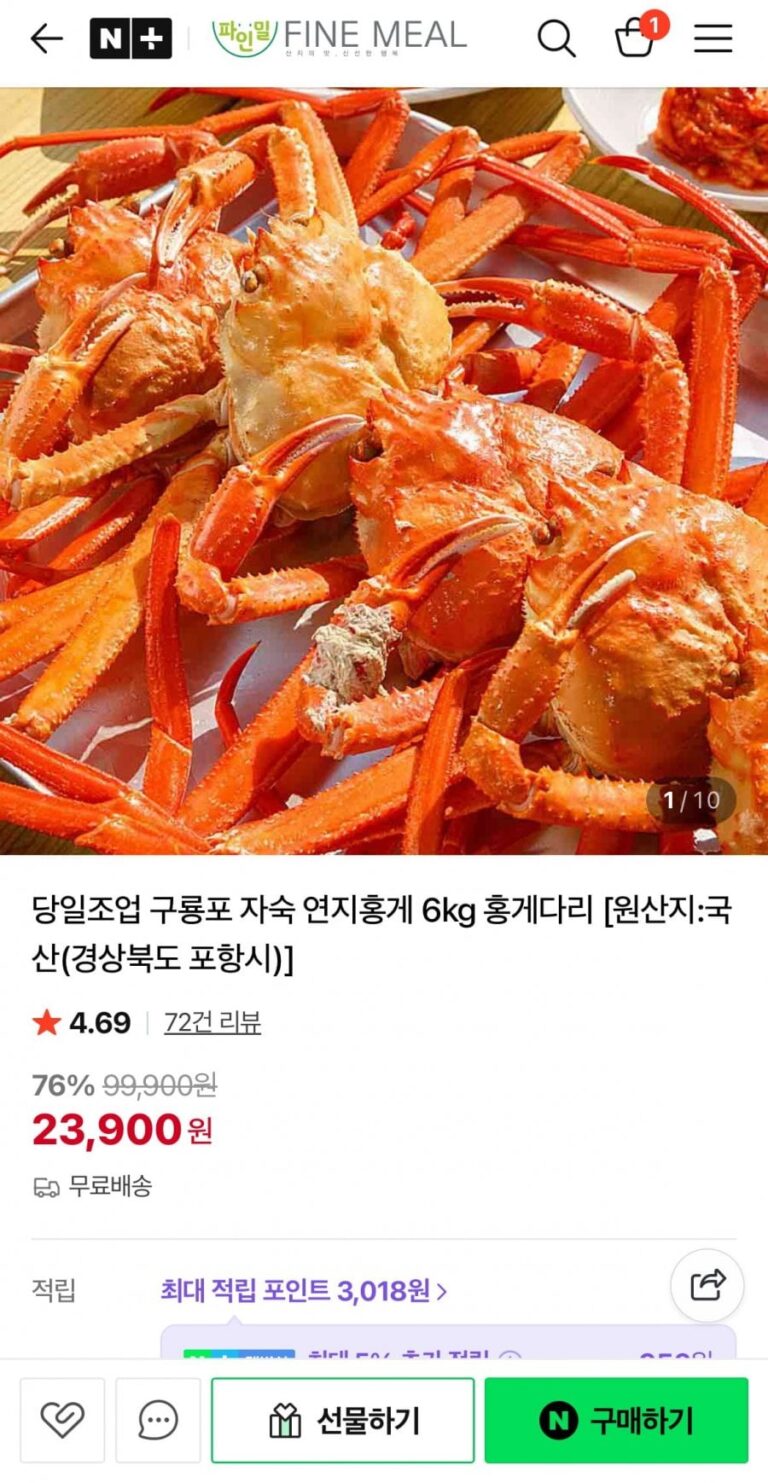
Task: View the crab product photo
Action: (384, 470)
